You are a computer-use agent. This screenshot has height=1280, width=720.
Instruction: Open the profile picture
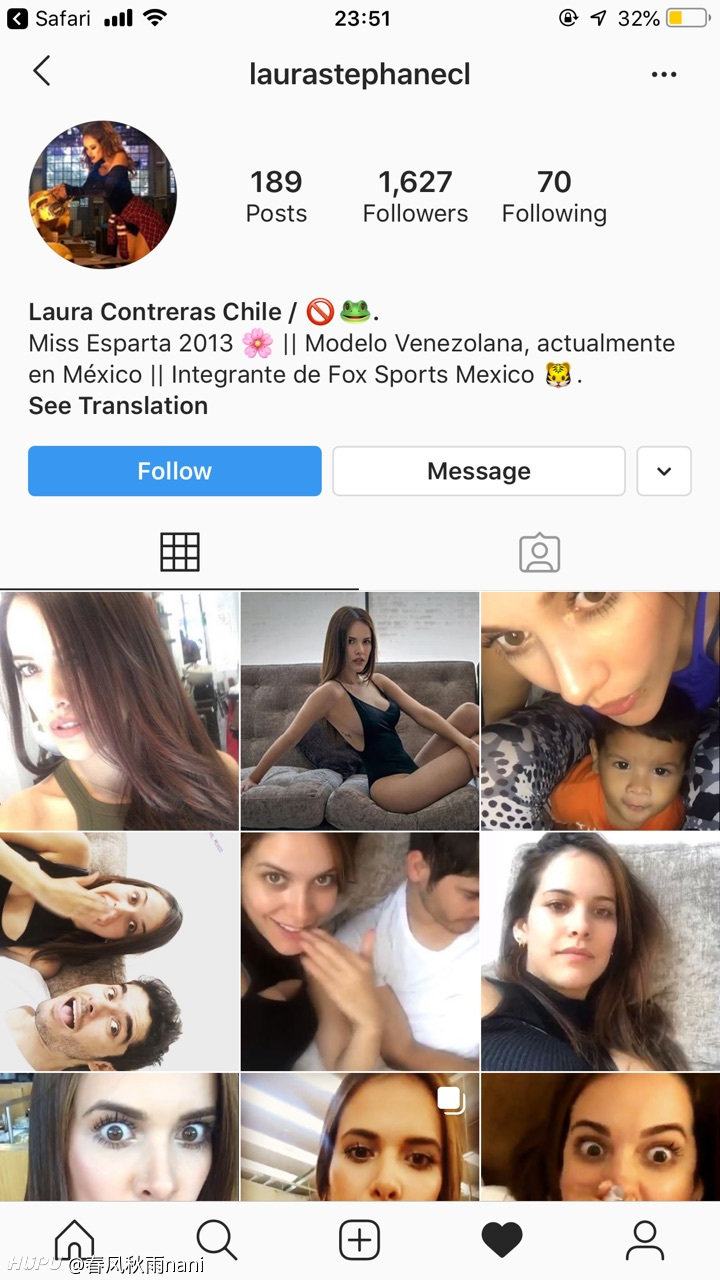click(103, 195)
